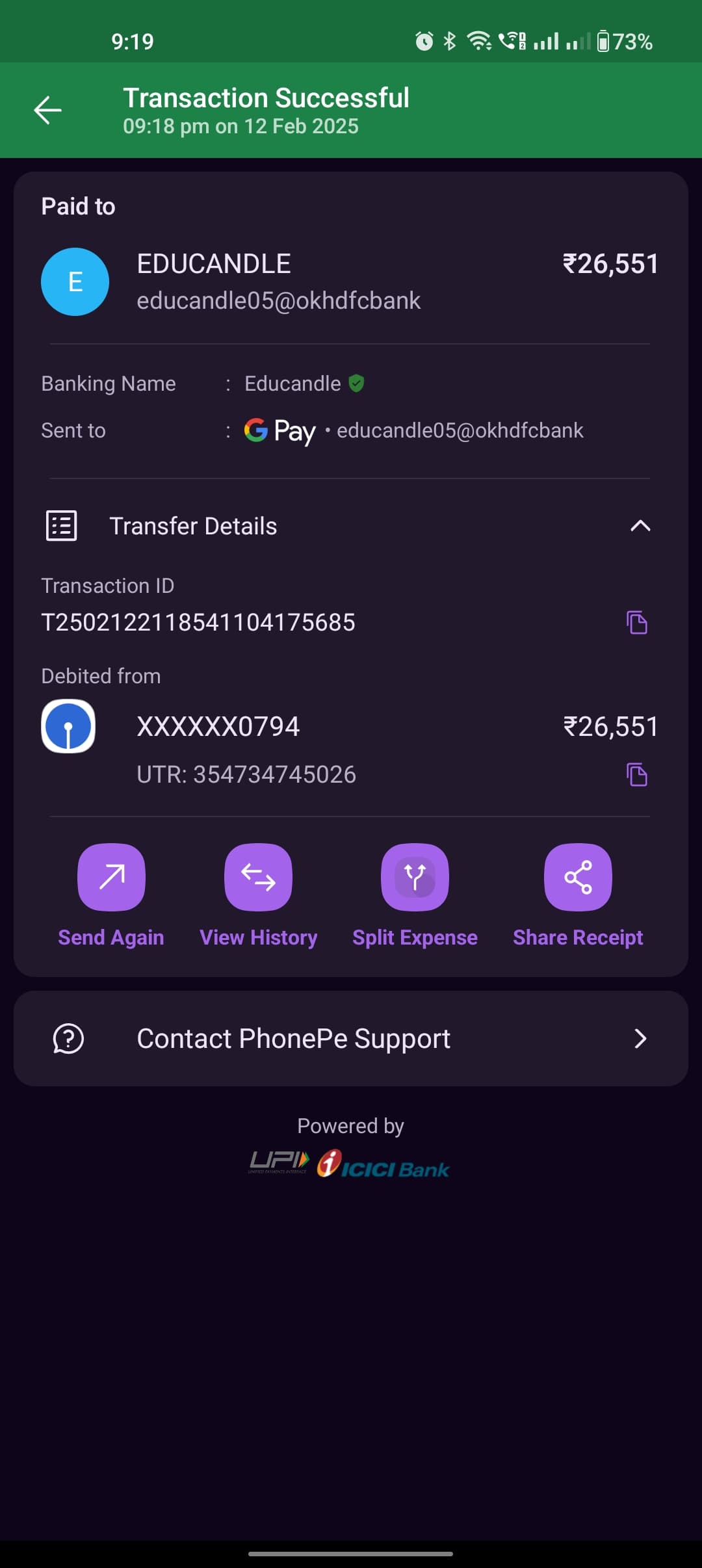Share Receipt of this transaction

pyautogui.click(x=577, y=878)
